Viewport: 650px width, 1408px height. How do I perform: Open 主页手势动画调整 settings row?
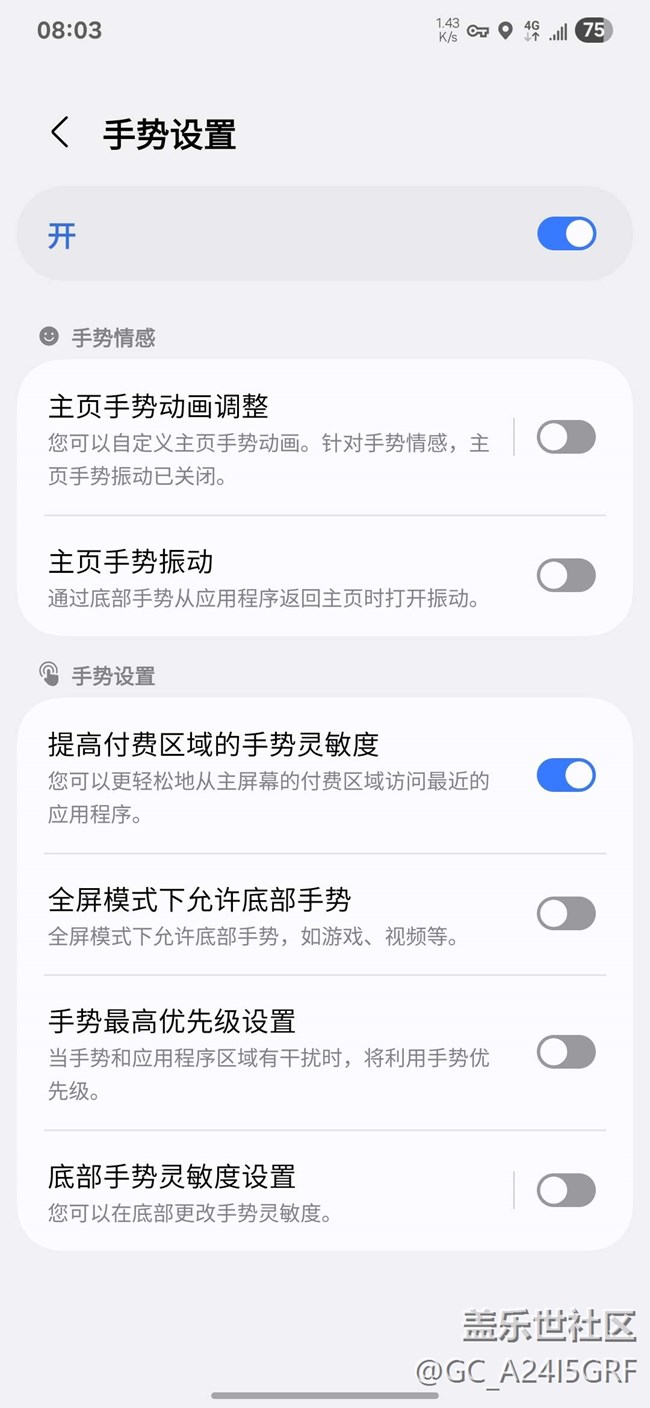point(270,437)
